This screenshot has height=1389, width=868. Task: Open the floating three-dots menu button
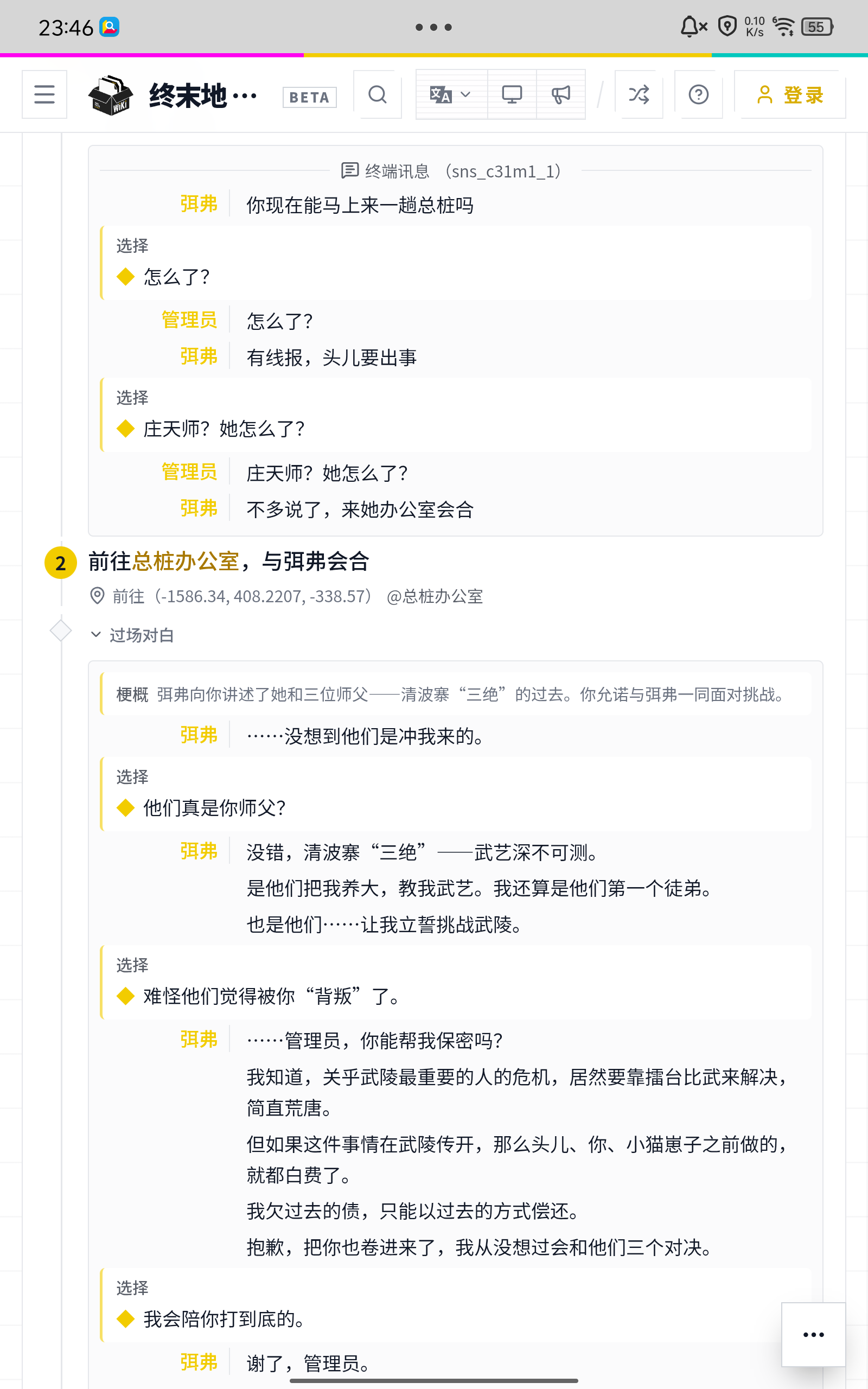pyautogui.click(x=813, y=1335)
